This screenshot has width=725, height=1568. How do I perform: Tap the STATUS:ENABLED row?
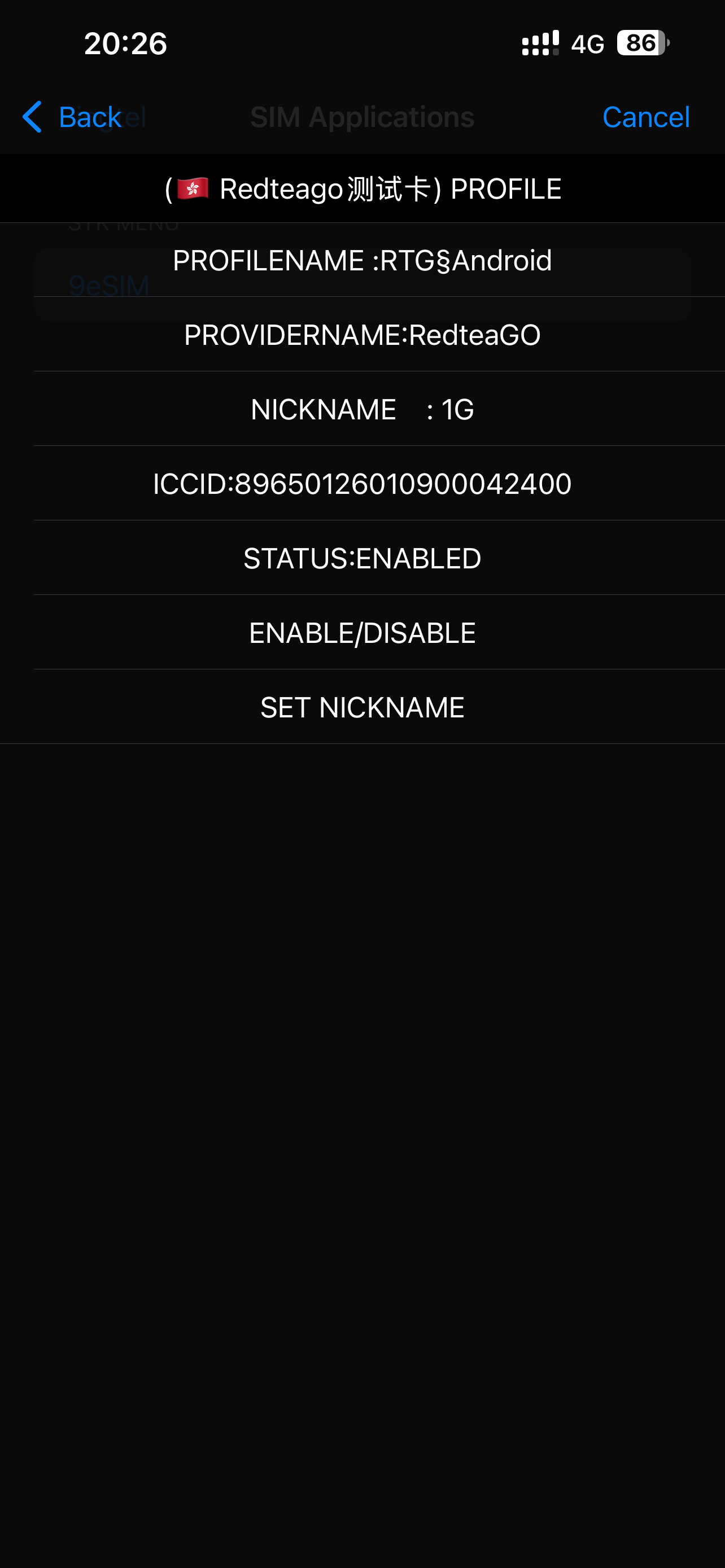coord(362,558)
